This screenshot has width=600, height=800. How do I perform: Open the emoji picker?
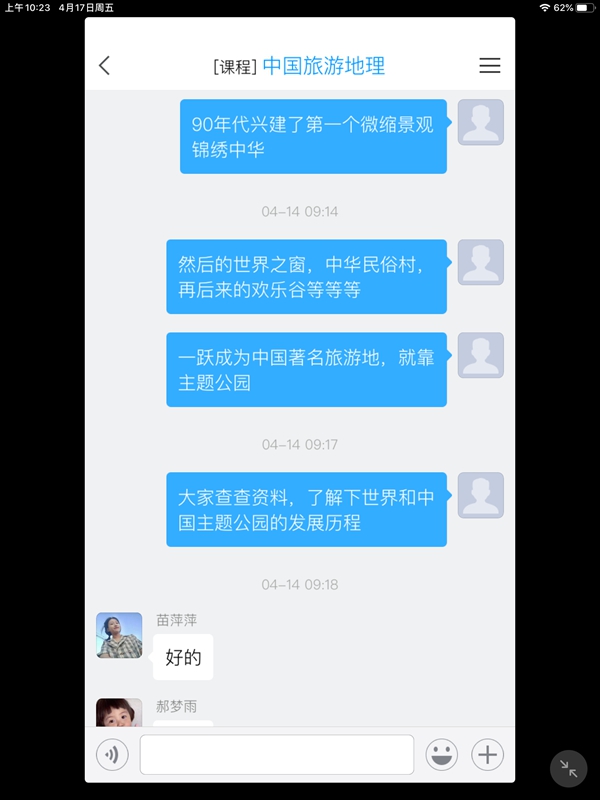pyautogui.click(x=441, y=755)
